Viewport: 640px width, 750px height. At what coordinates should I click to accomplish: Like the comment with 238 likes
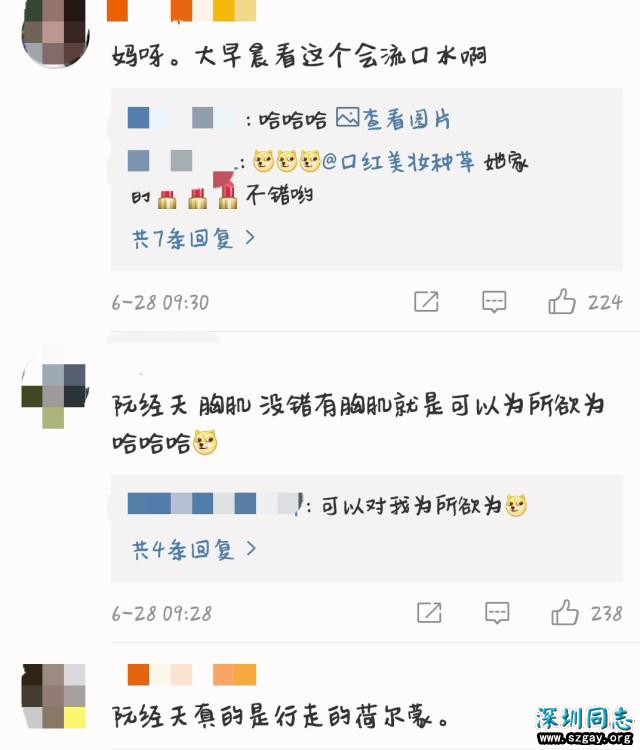(564, 612)
